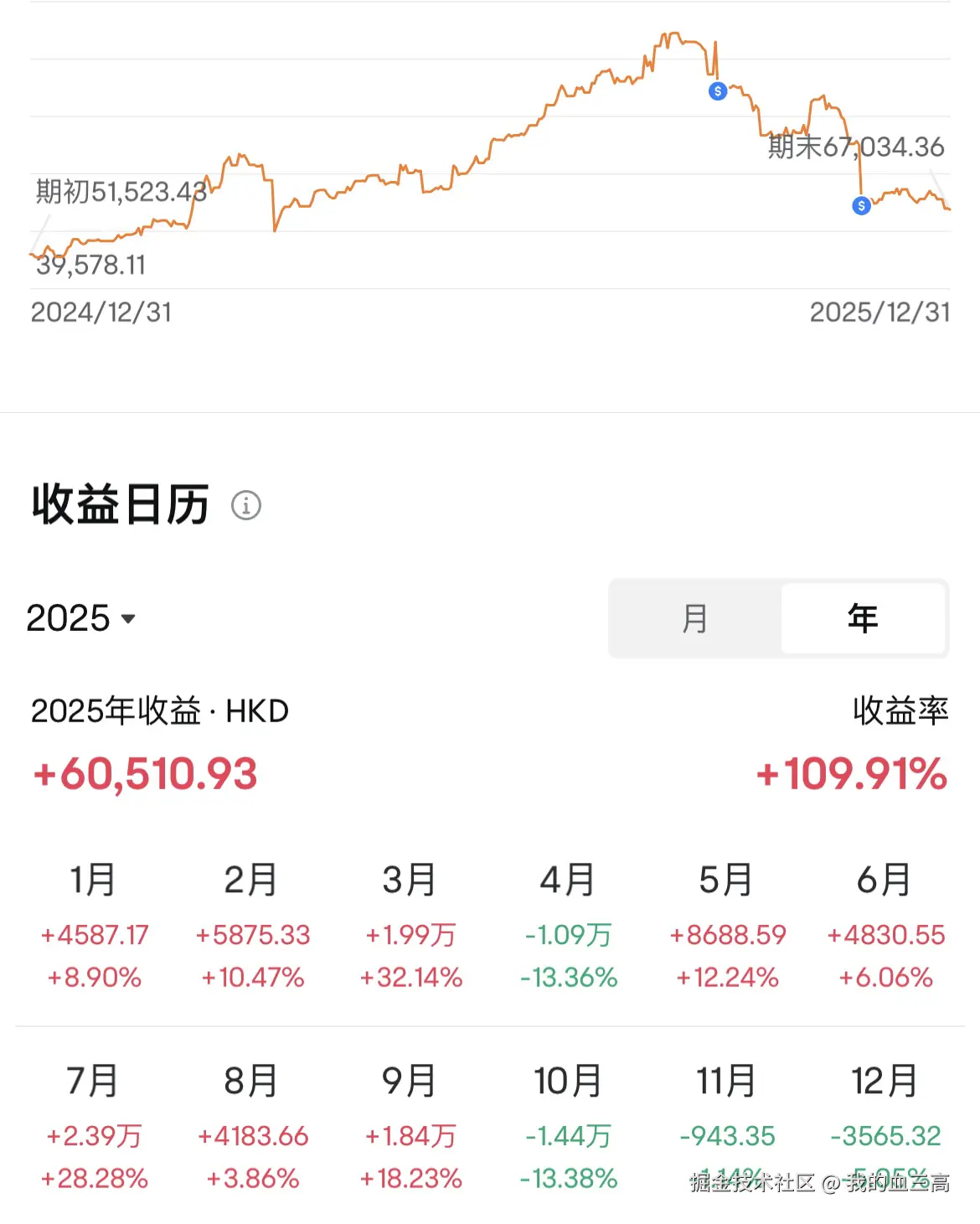Select the 年 yearly view tab
Screen dimensions: 980x1224
pos(863,619)
